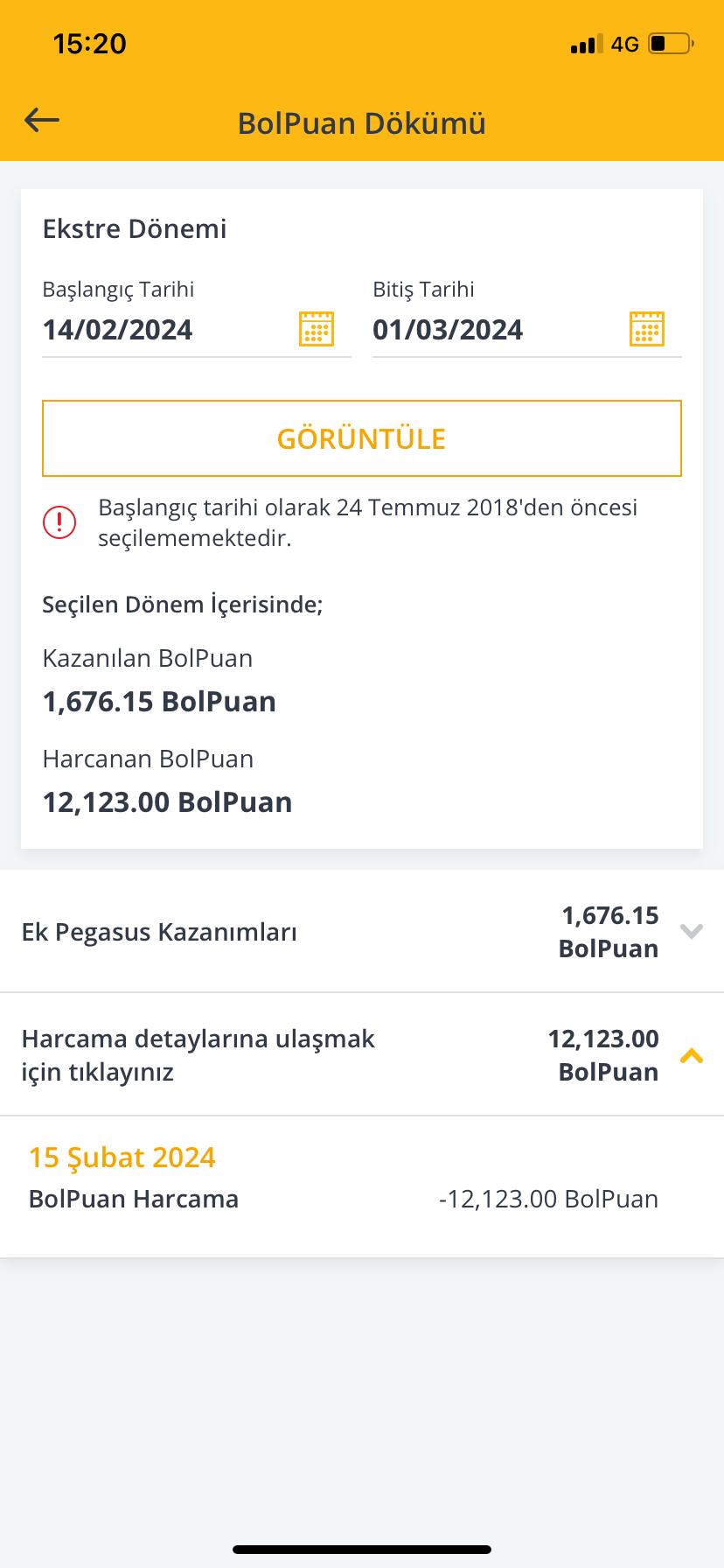
Task: Tap the 4G network indicator
Action: coord(623,44)
